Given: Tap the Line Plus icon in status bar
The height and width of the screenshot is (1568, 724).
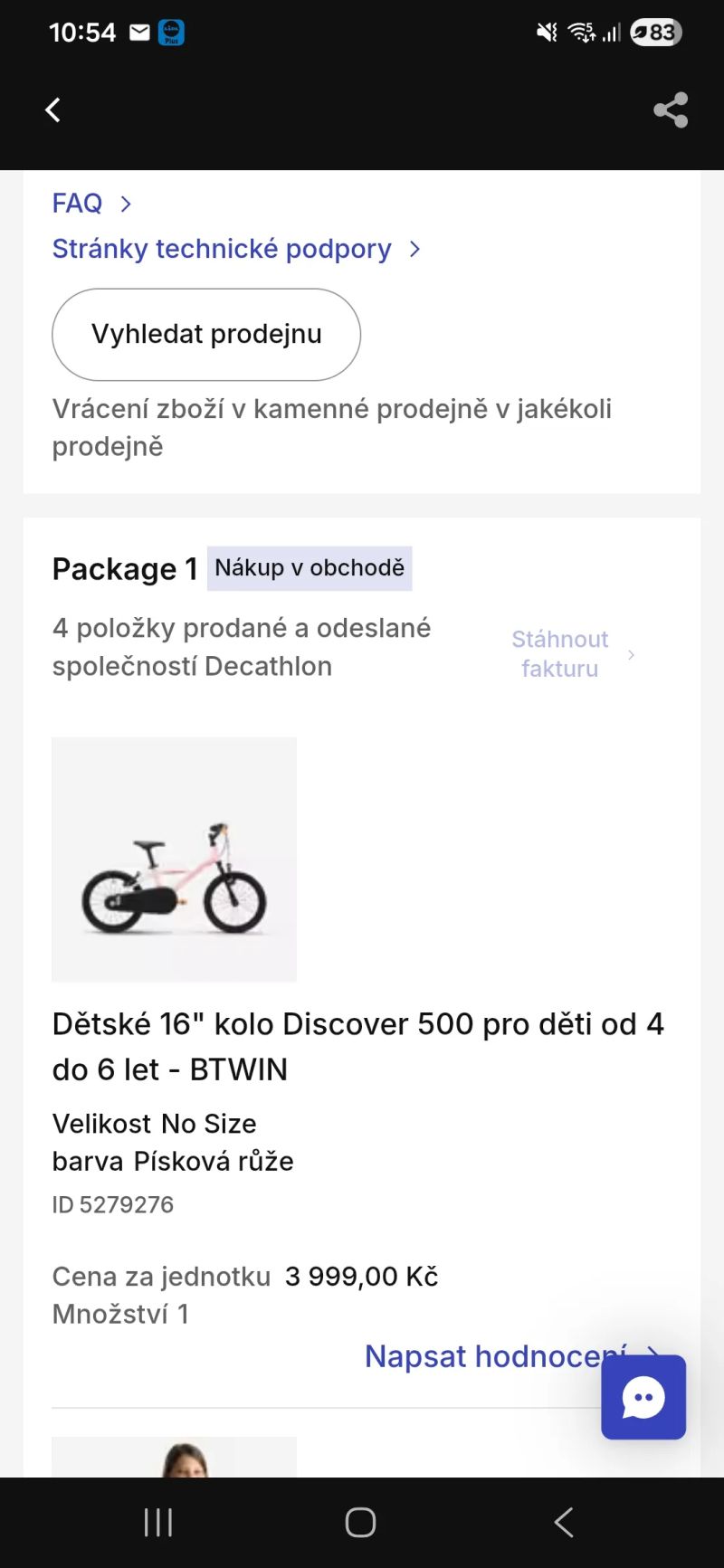Looking at the screenshot, I should 169,32.
